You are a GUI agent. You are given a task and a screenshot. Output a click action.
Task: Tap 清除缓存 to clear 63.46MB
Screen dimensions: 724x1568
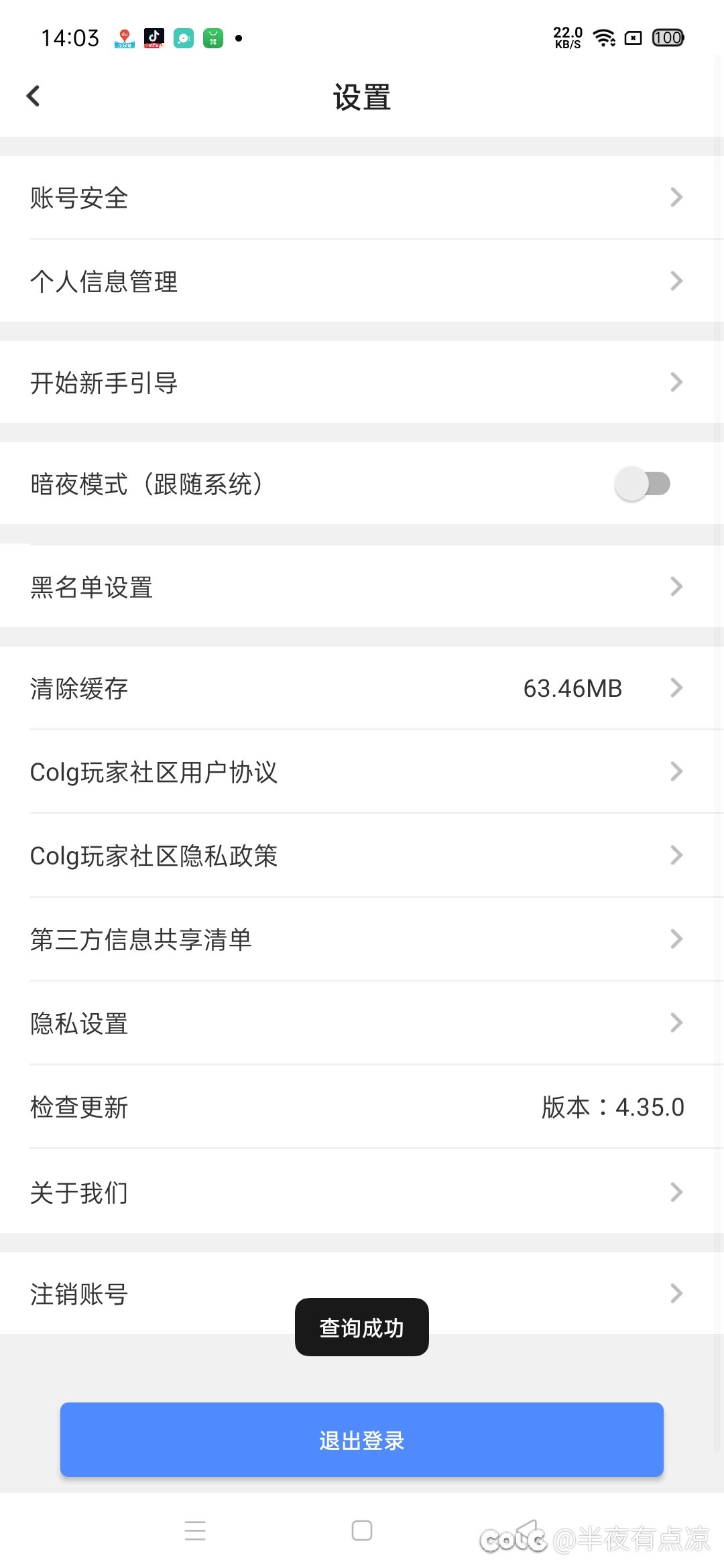tap(362, 688)
